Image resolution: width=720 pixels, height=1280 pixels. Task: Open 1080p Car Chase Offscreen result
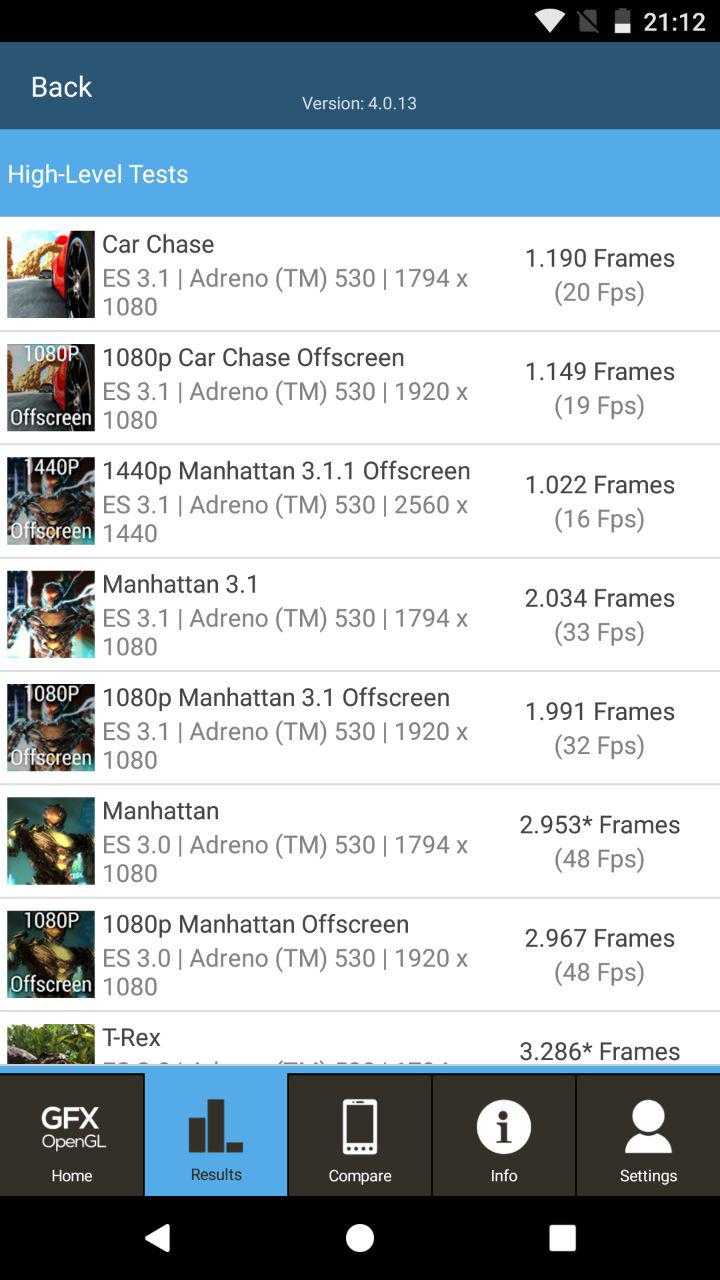(x=360, y=388)
